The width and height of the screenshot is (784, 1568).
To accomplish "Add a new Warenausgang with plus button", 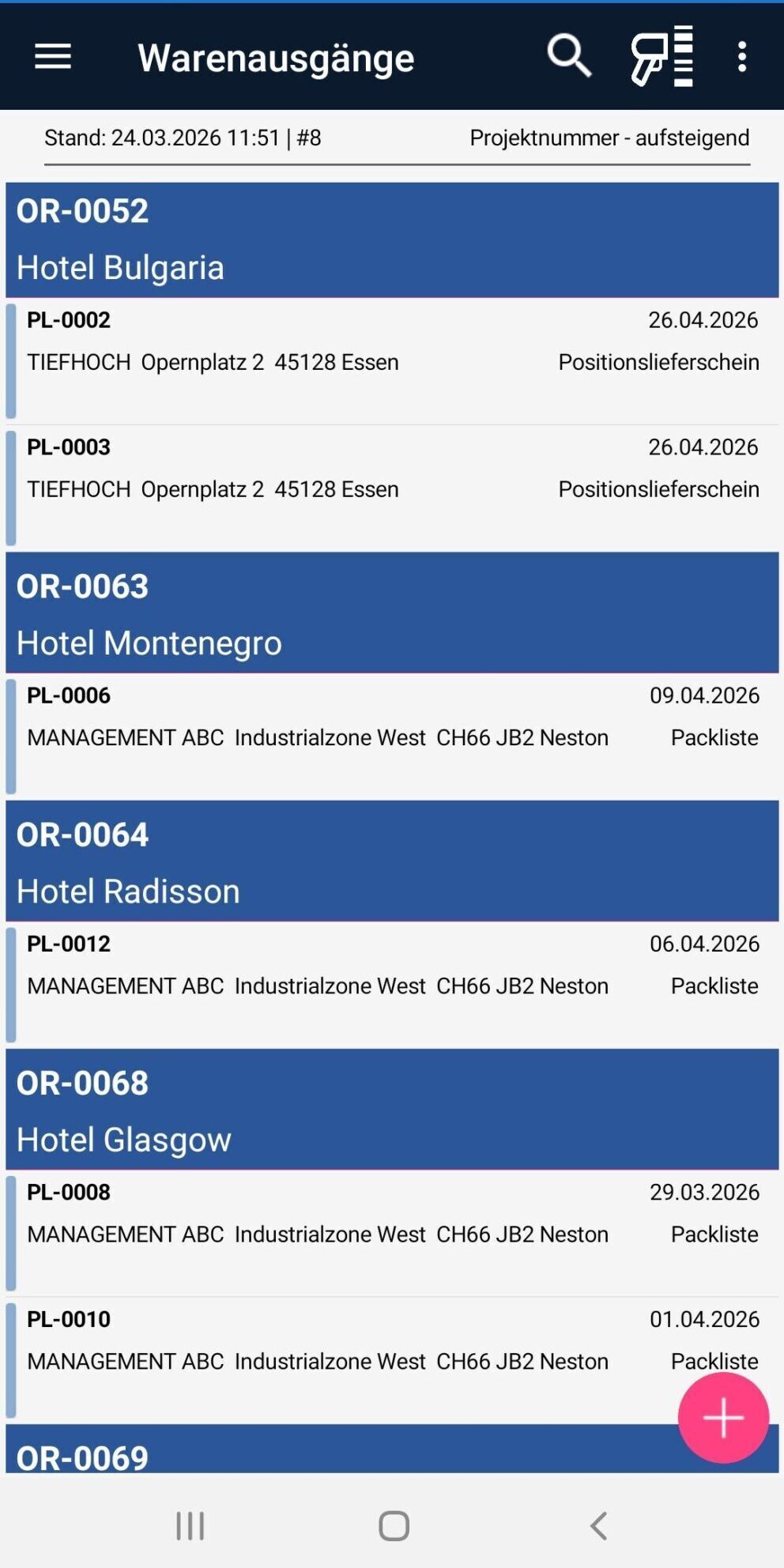I will 723,1417.
